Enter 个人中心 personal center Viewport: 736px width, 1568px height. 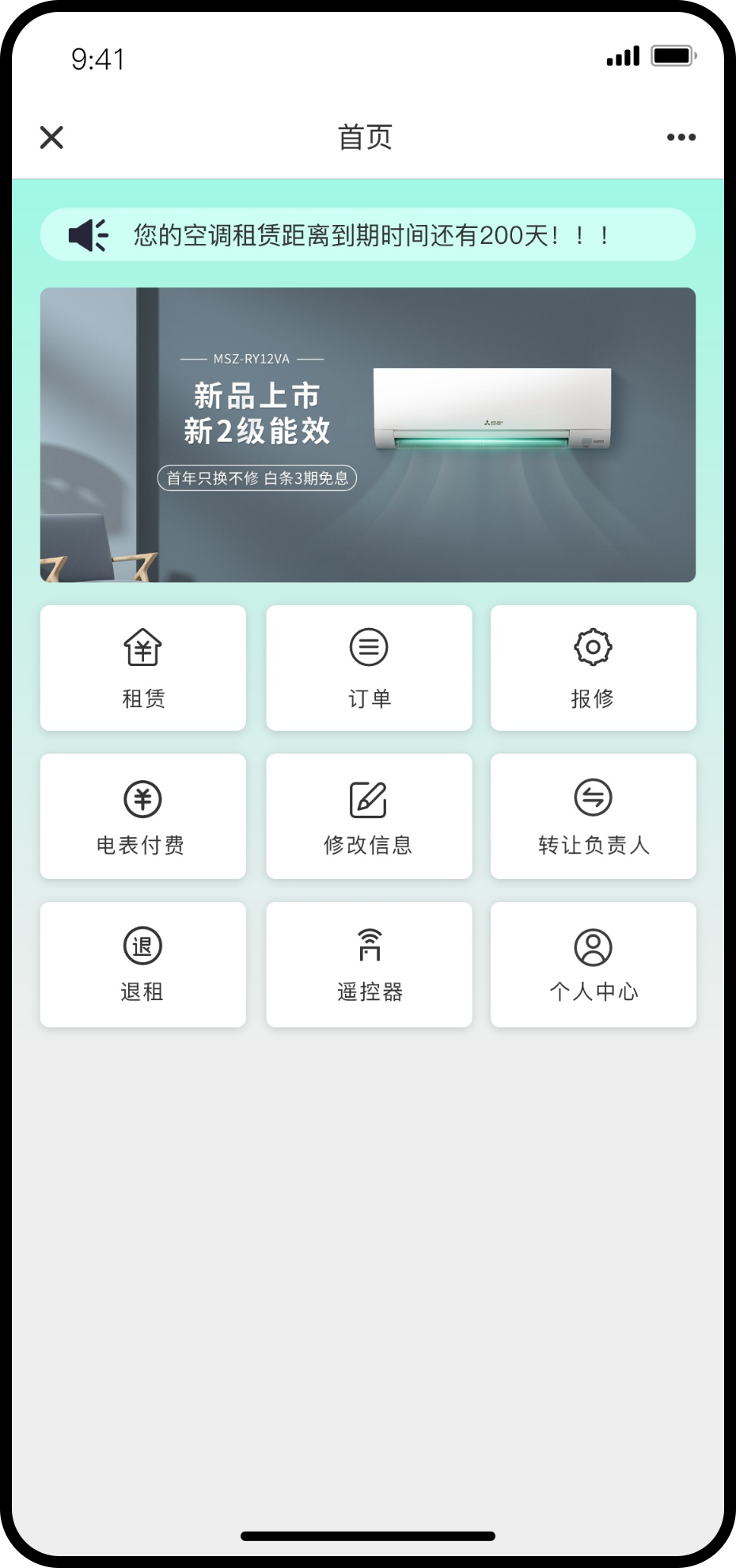pos(593,964)
